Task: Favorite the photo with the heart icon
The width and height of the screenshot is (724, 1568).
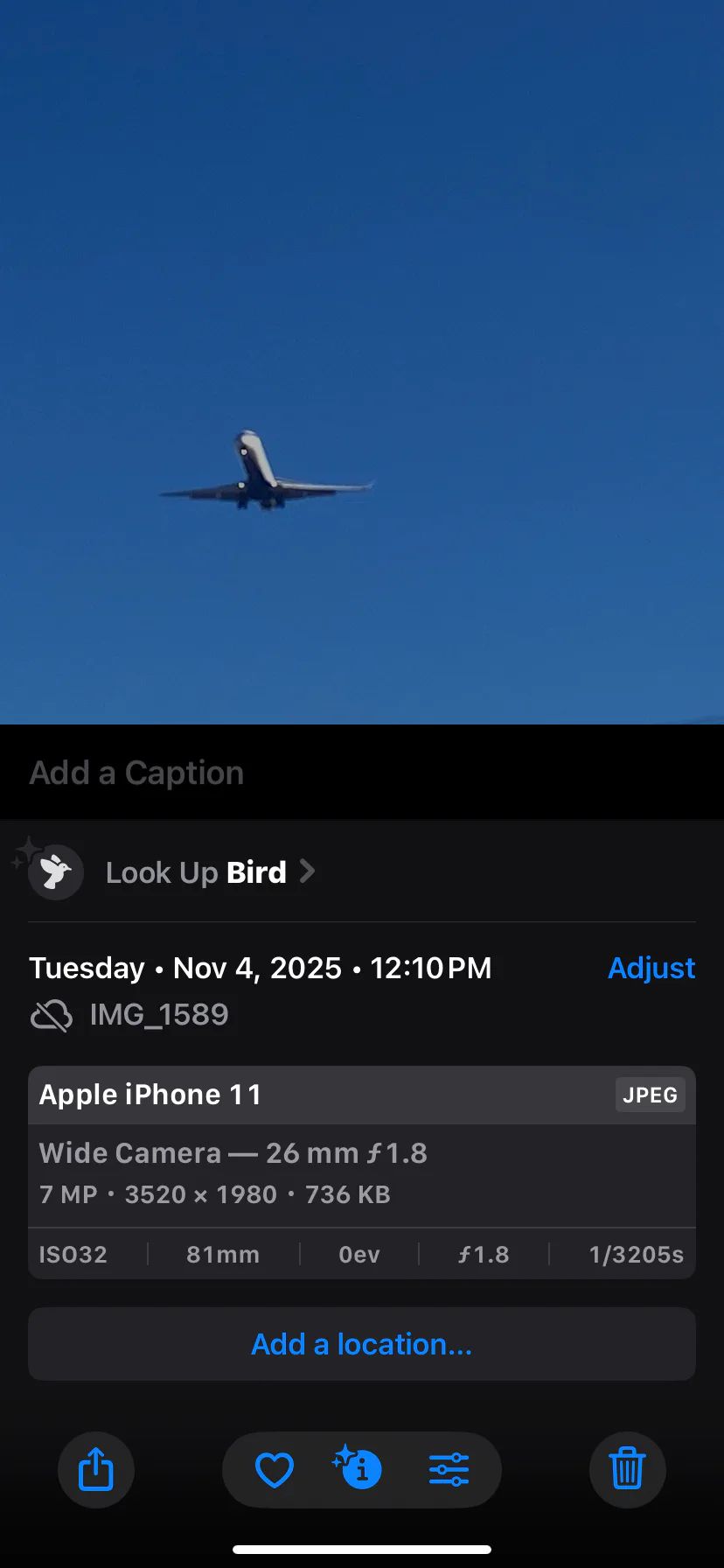Action: [274, 1469]
